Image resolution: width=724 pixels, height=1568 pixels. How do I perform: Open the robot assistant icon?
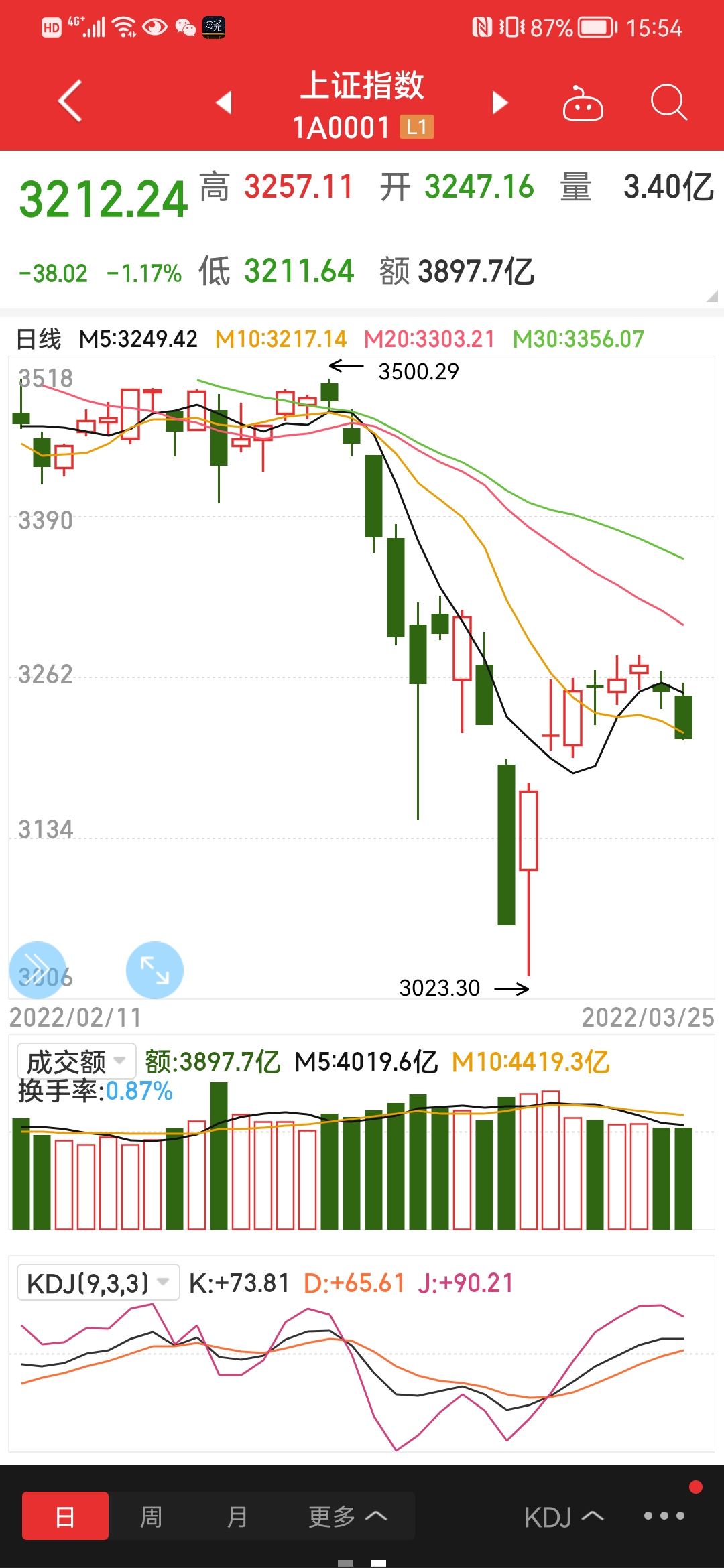[583, 103]
